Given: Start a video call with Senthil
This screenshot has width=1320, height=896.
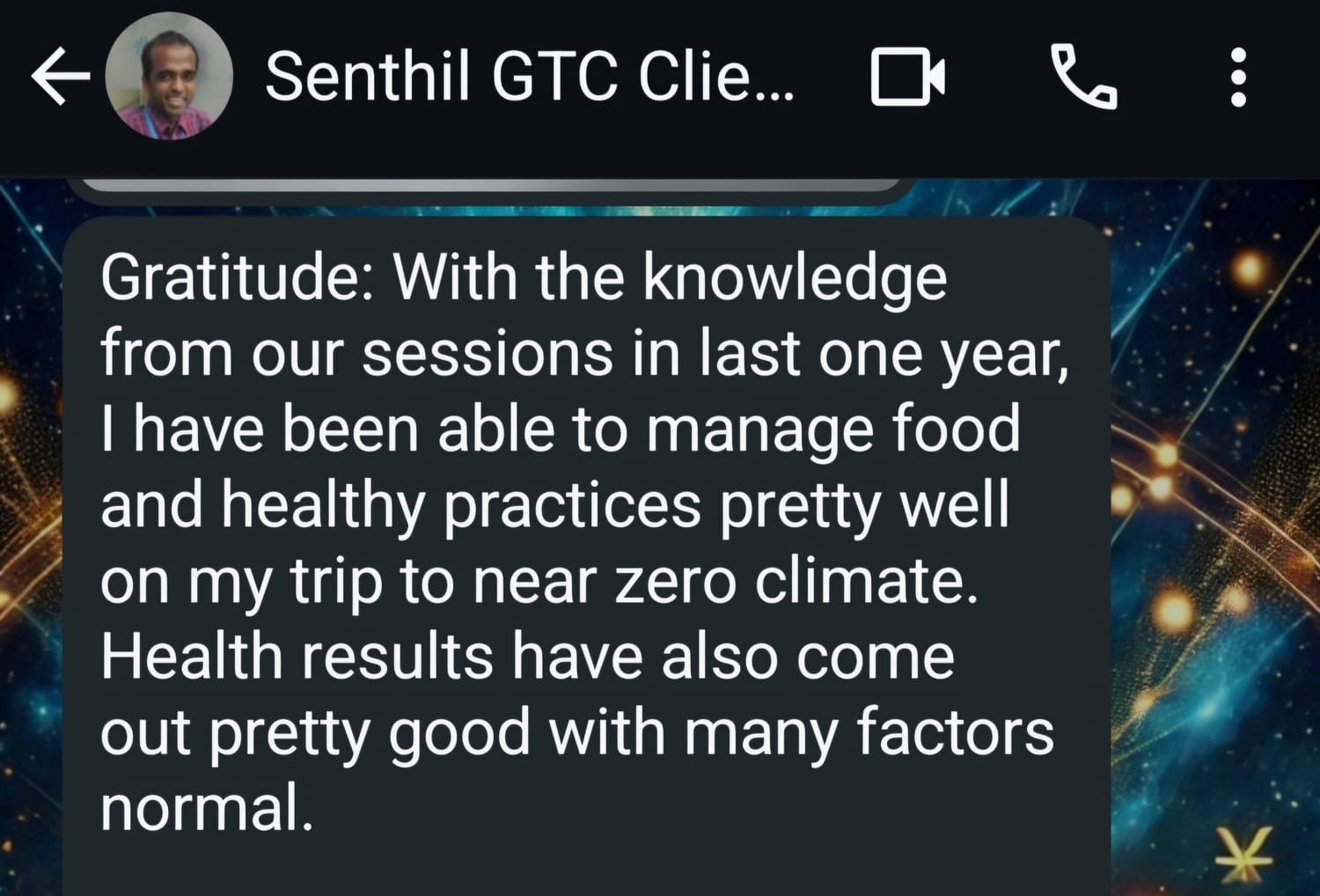Looking at the screenshot, I should click(x=908, y=77).
